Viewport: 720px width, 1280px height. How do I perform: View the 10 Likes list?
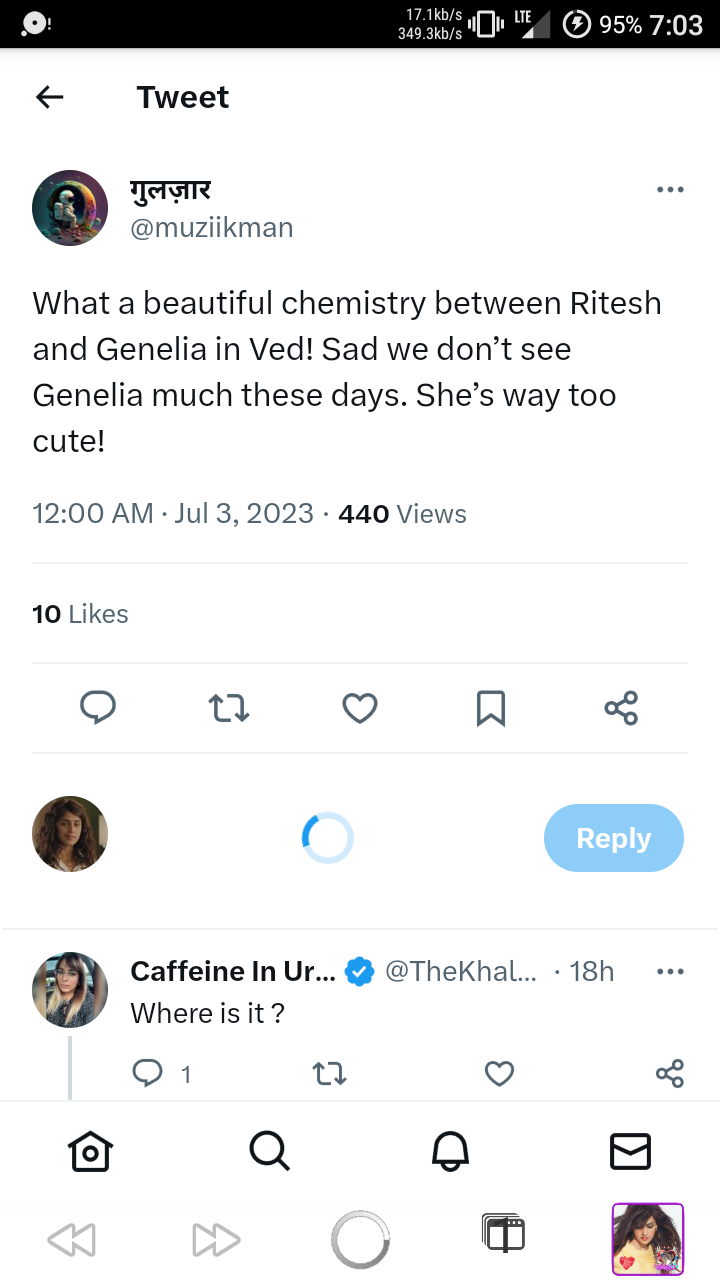[x=80, y=614]
